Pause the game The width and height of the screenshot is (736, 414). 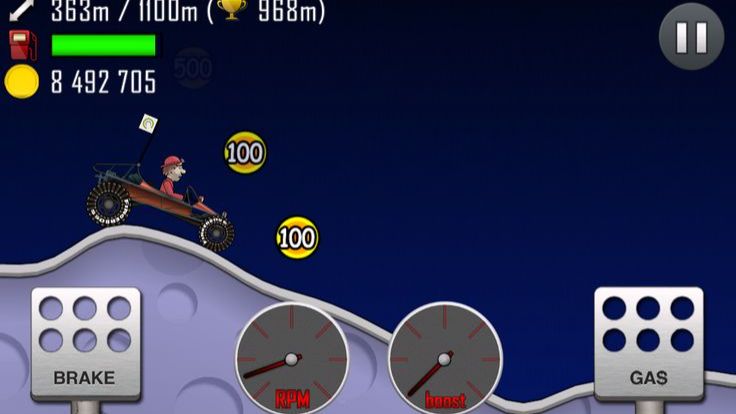[691, 37]
